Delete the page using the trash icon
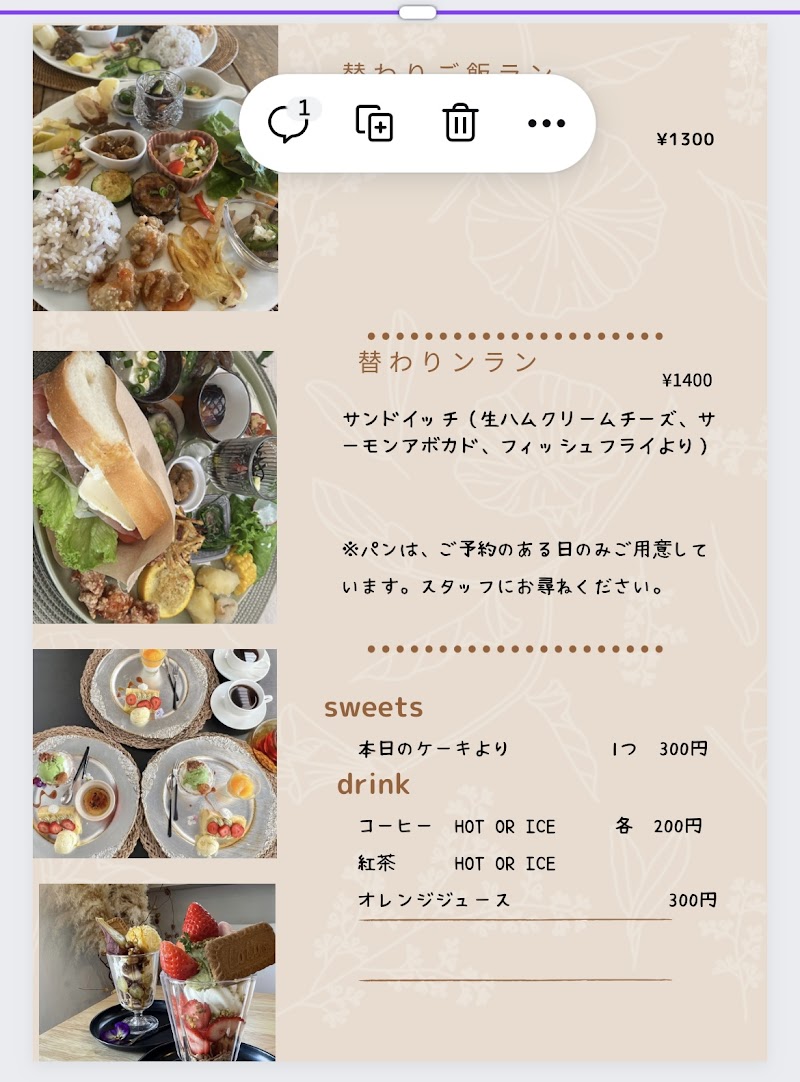This screenshot has height=1082, width=800. pos(460,123)
